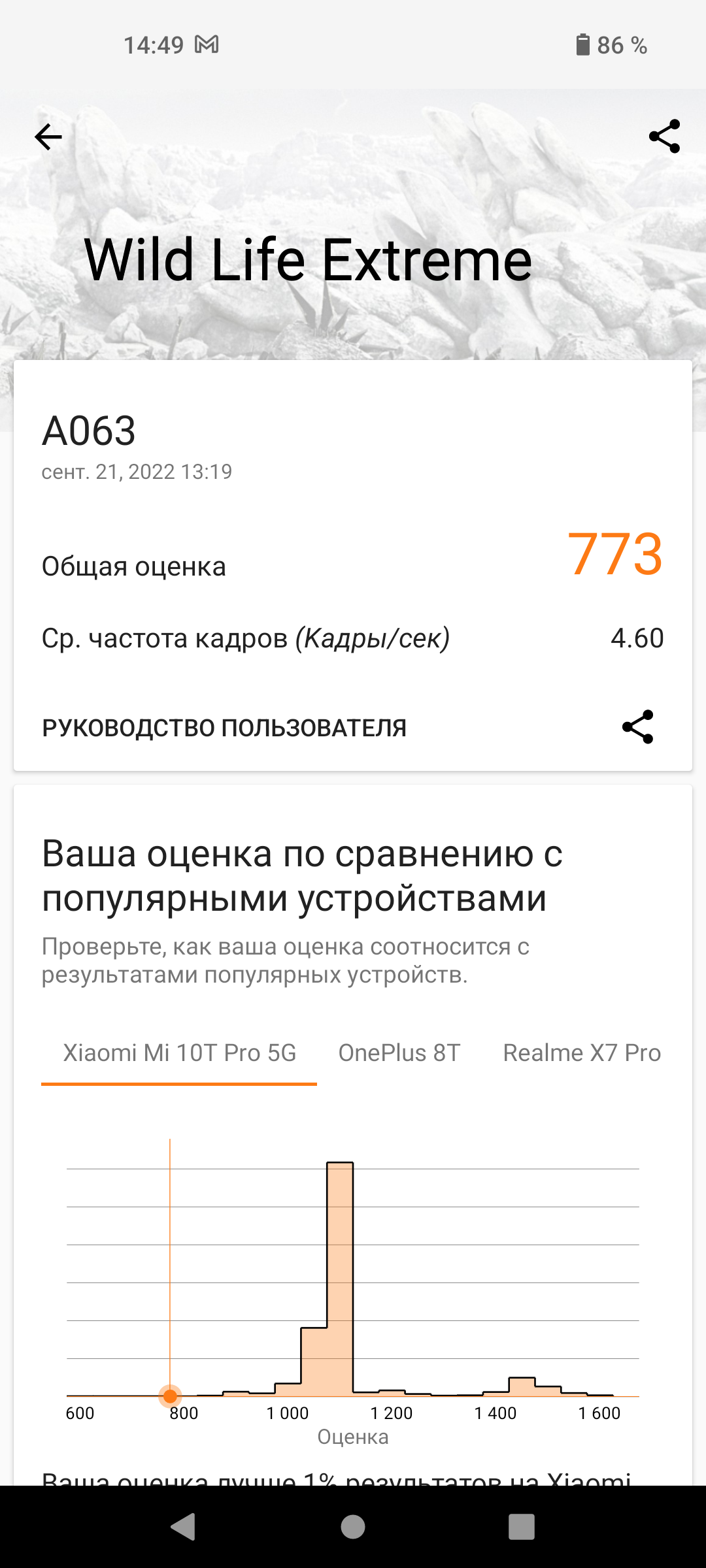The height and width of the screenshot is (1568, 706).
Task: Switch to the OnePlus 8T tab
Action: click(399, 1053)
